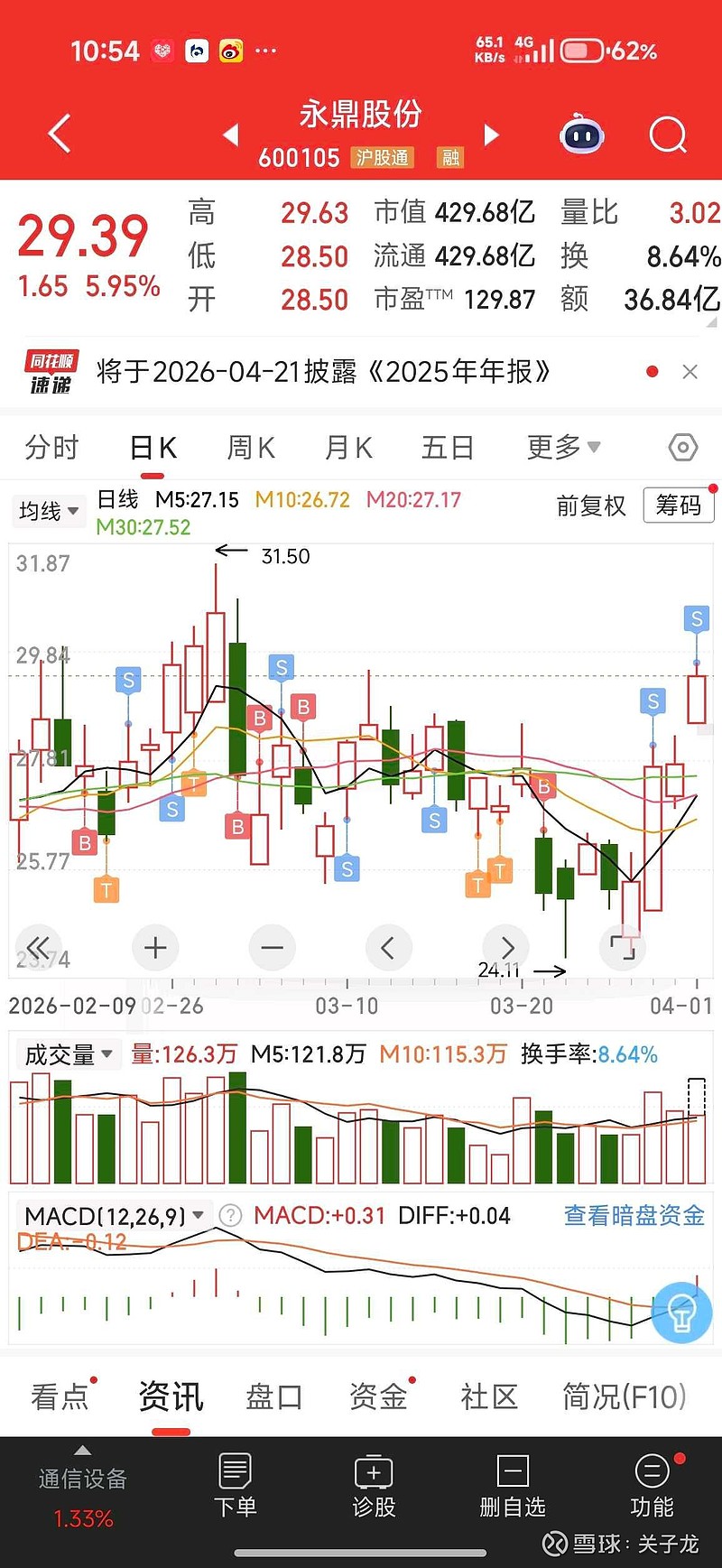Open stock search
This screenshot has width=722, height=1568.
click(x=668, y=135)
